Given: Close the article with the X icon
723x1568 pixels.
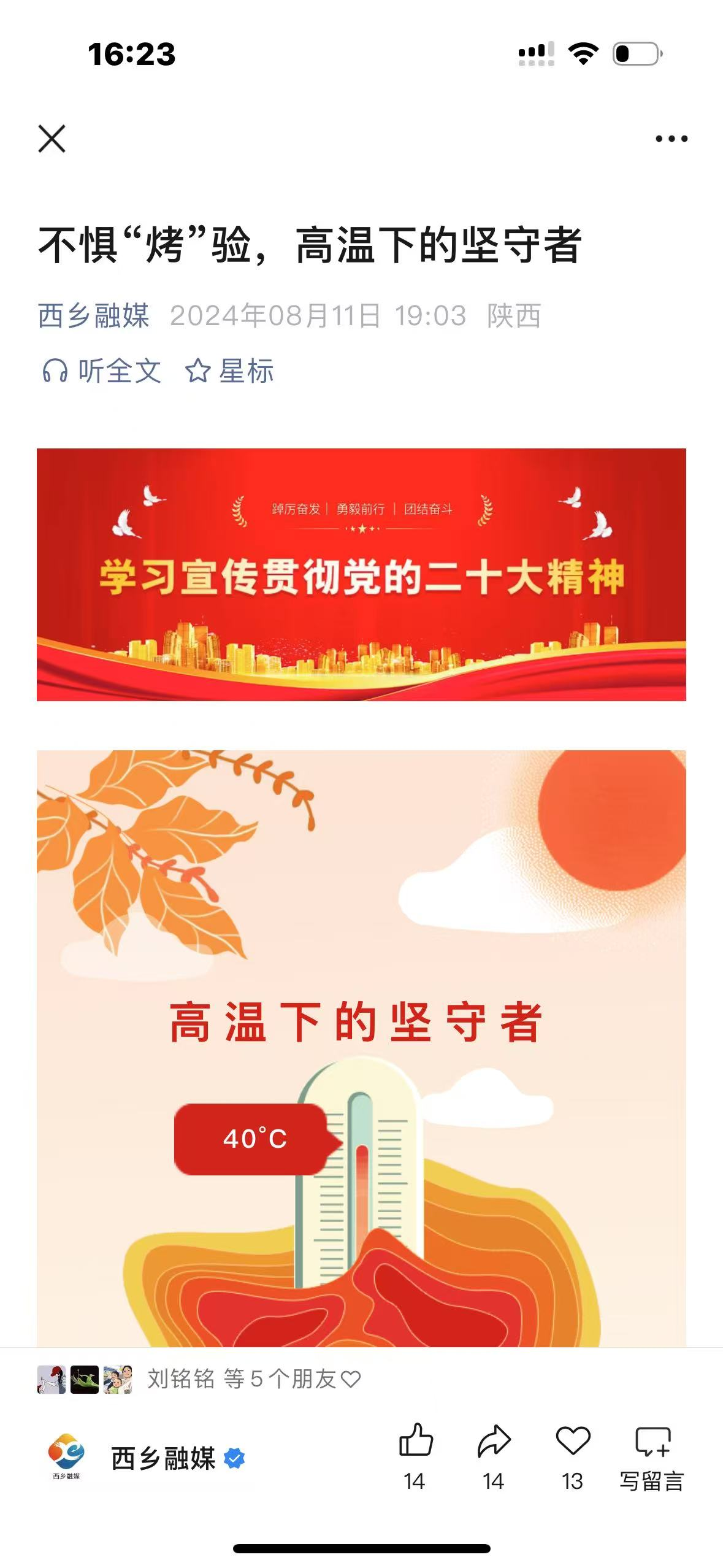Looking at the screenshot, I should 52,139.
